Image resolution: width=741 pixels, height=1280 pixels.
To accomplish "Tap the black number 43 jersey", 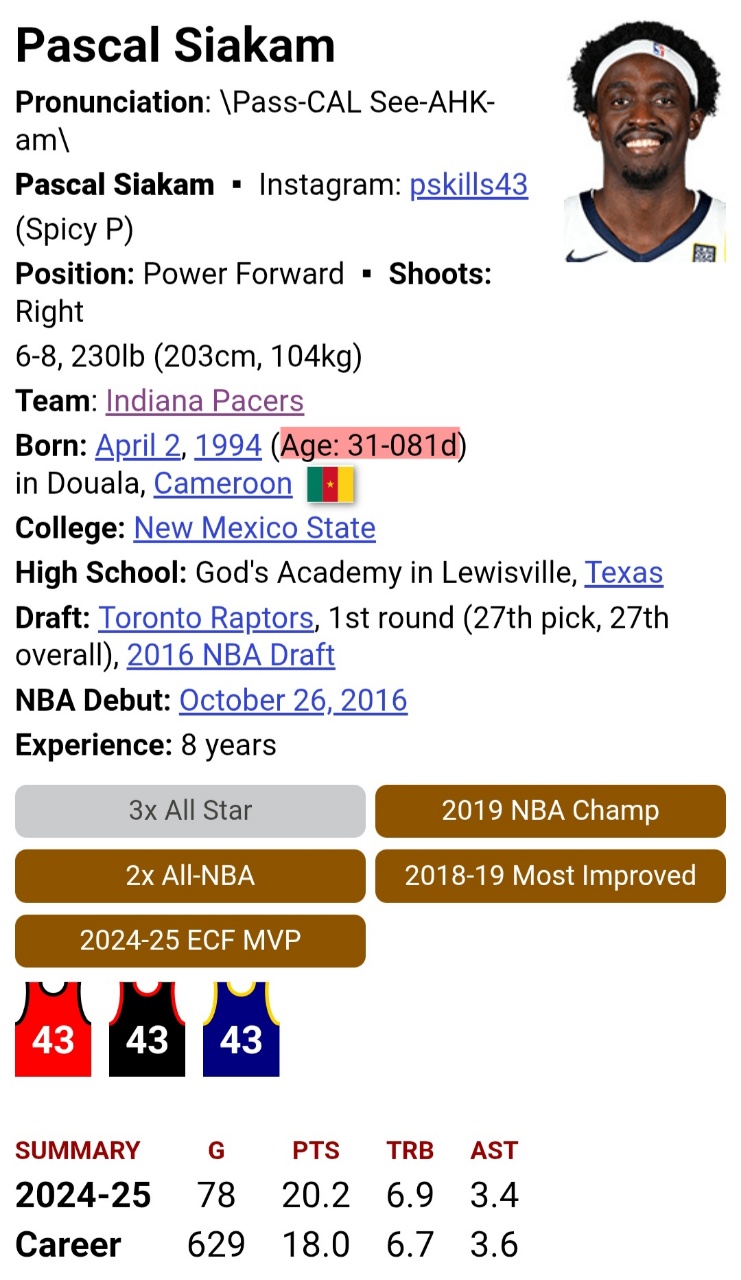I will click(x=147, y=1029).
